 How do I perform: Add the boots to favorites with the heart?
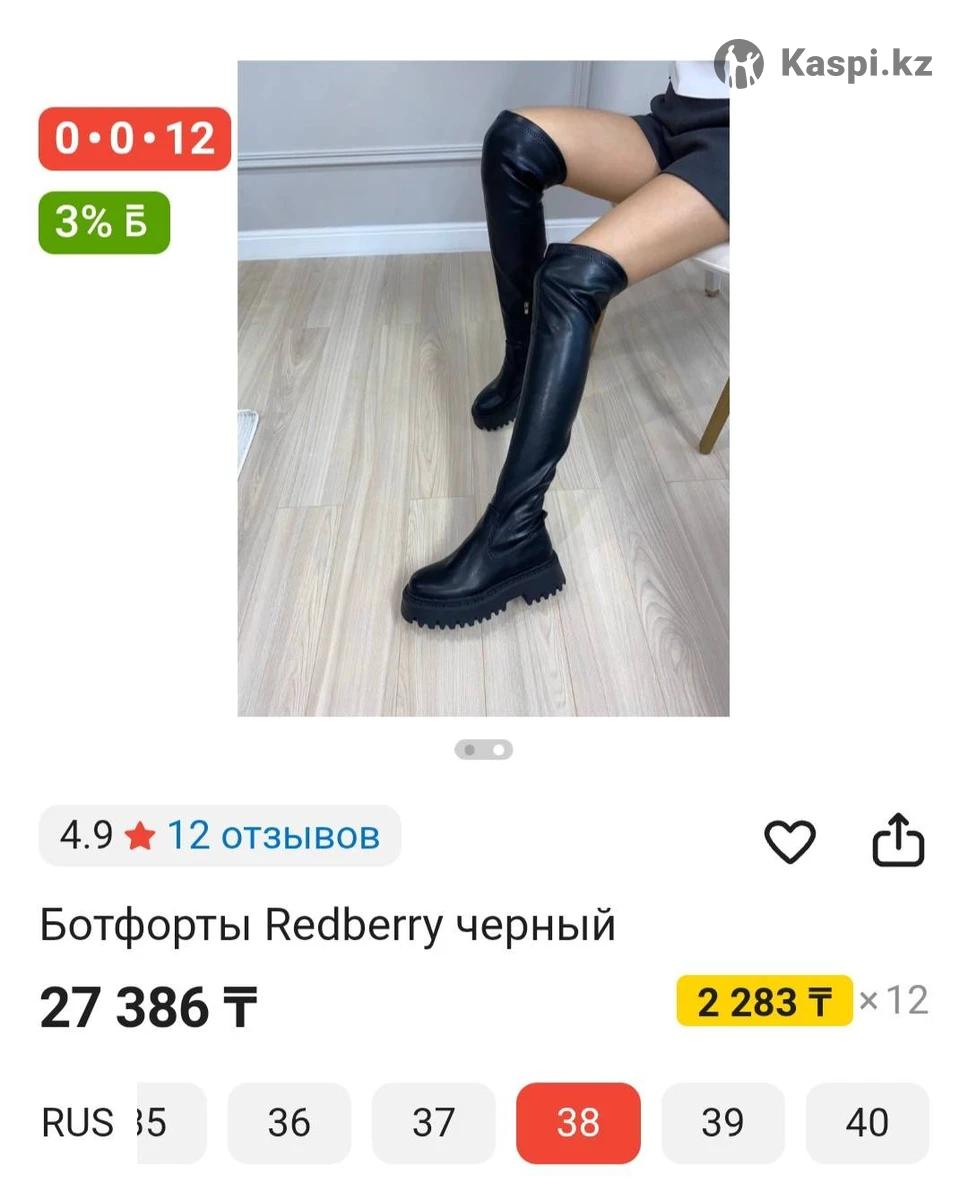(x=790, y=841)
